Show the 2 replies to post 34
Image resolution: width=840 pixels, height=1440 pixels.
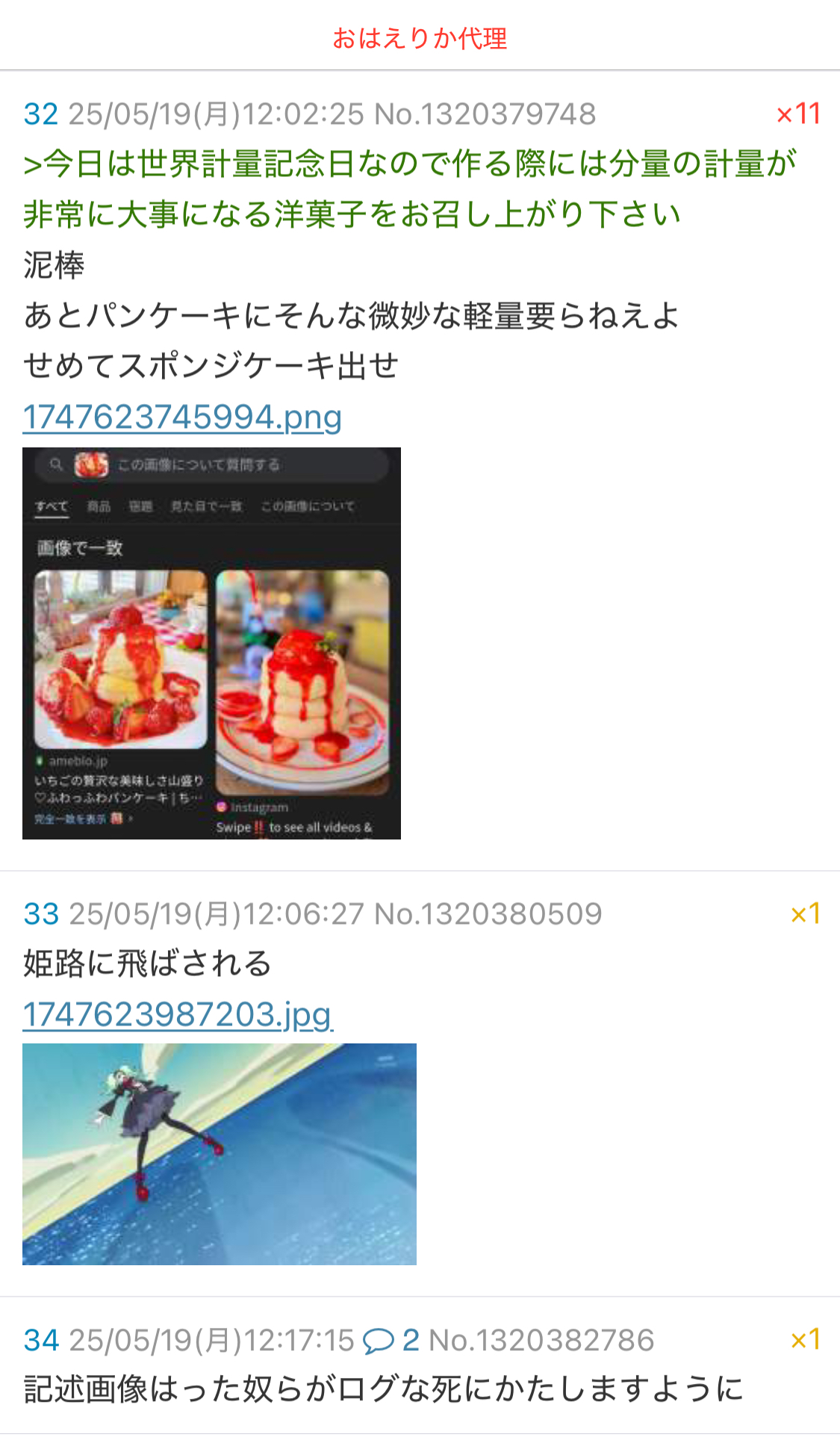[x=391, y=1340]
